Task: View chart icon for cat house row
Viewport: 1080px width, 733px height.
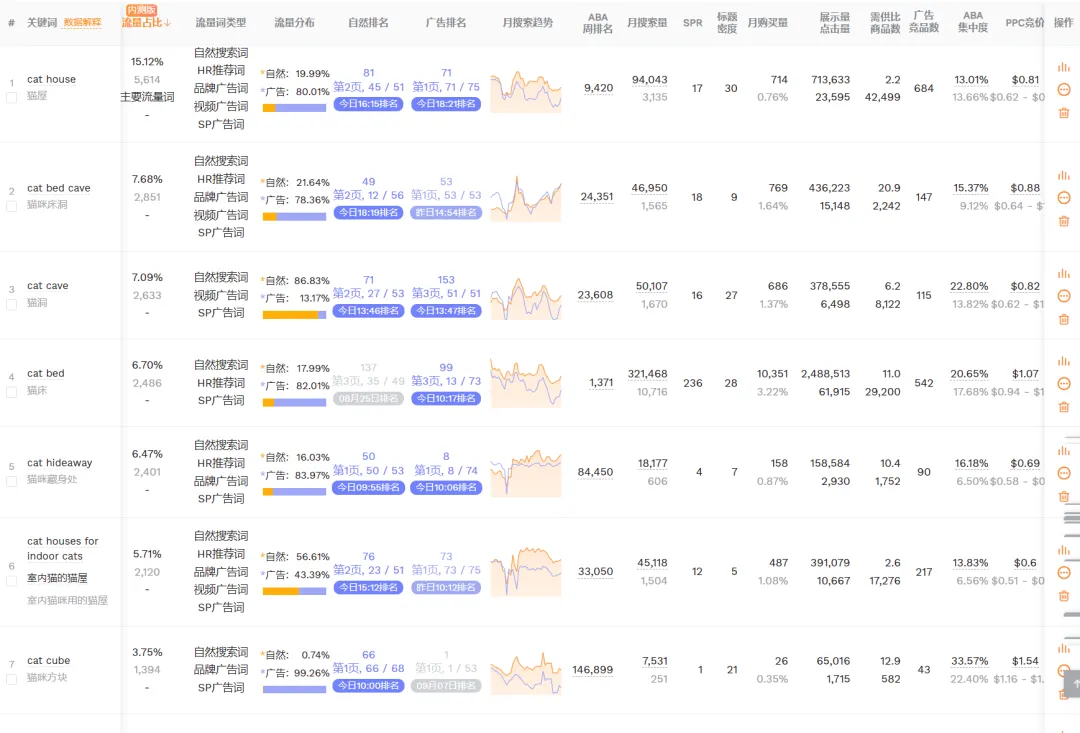Action: point(1063,67)
